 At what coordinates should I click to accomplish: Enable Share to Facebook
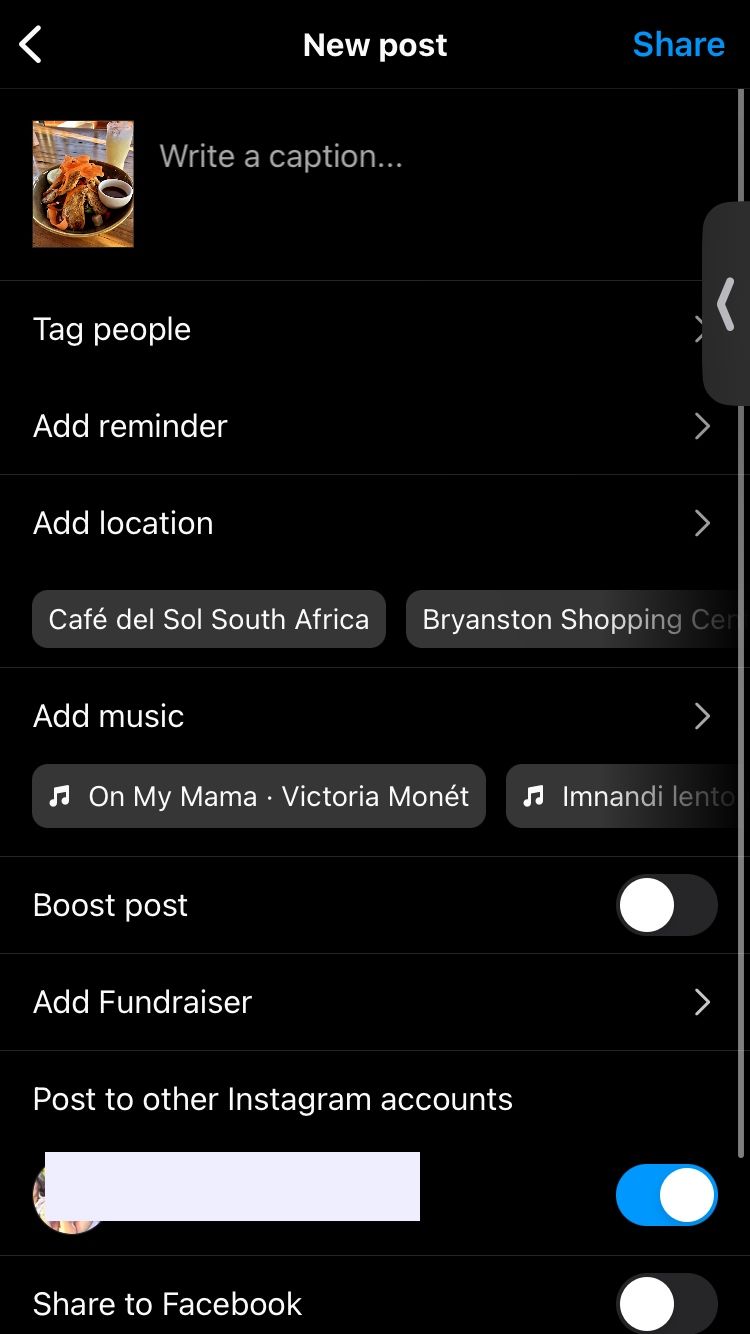[666, 1303]
